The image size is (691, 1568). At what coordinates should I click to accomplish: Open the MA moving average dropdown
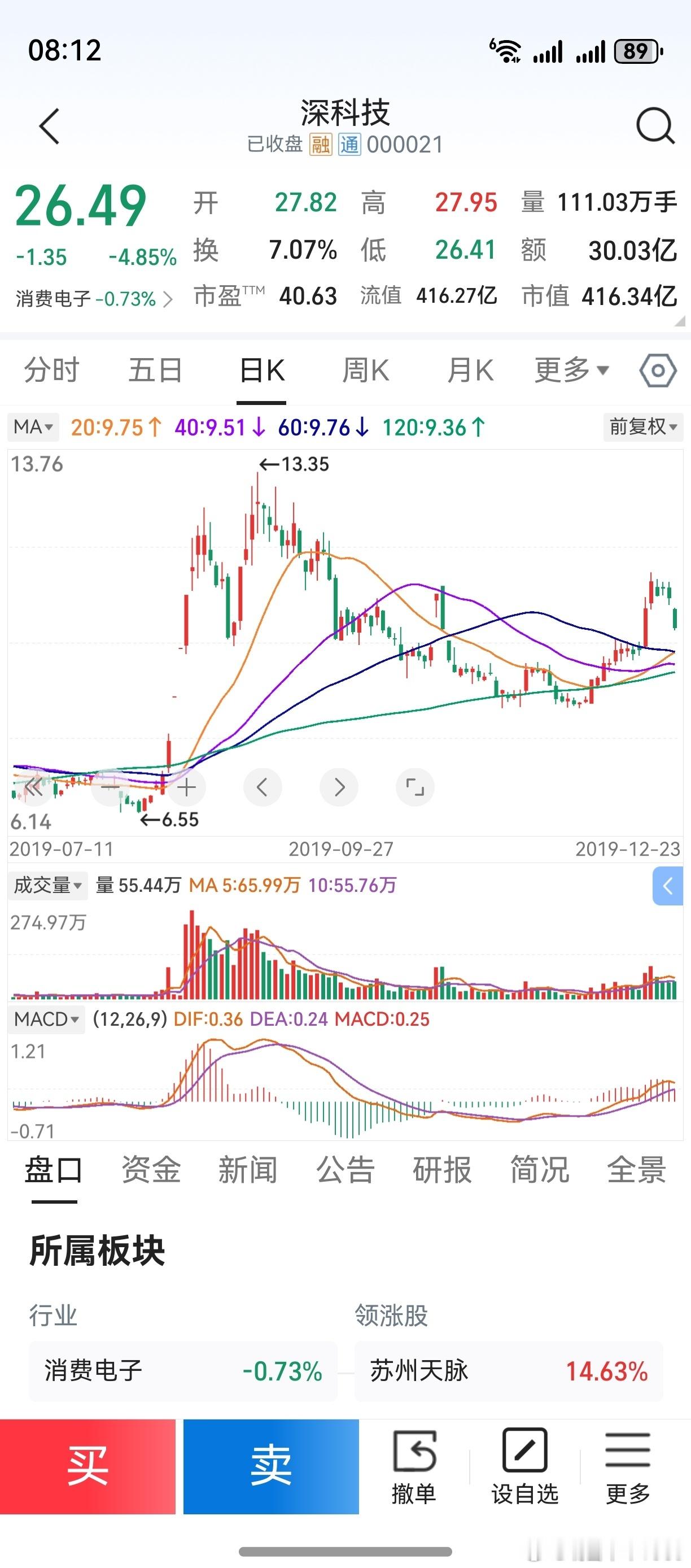pos(32,426)
